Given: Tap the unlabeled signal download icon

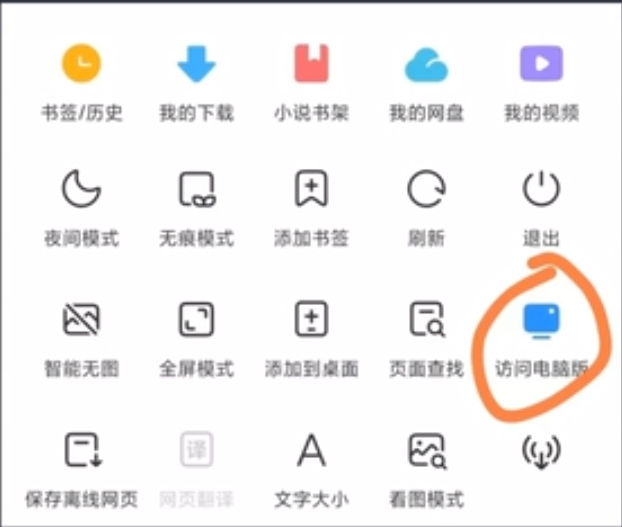Looking at the screenshot, I should coord(541,452).
